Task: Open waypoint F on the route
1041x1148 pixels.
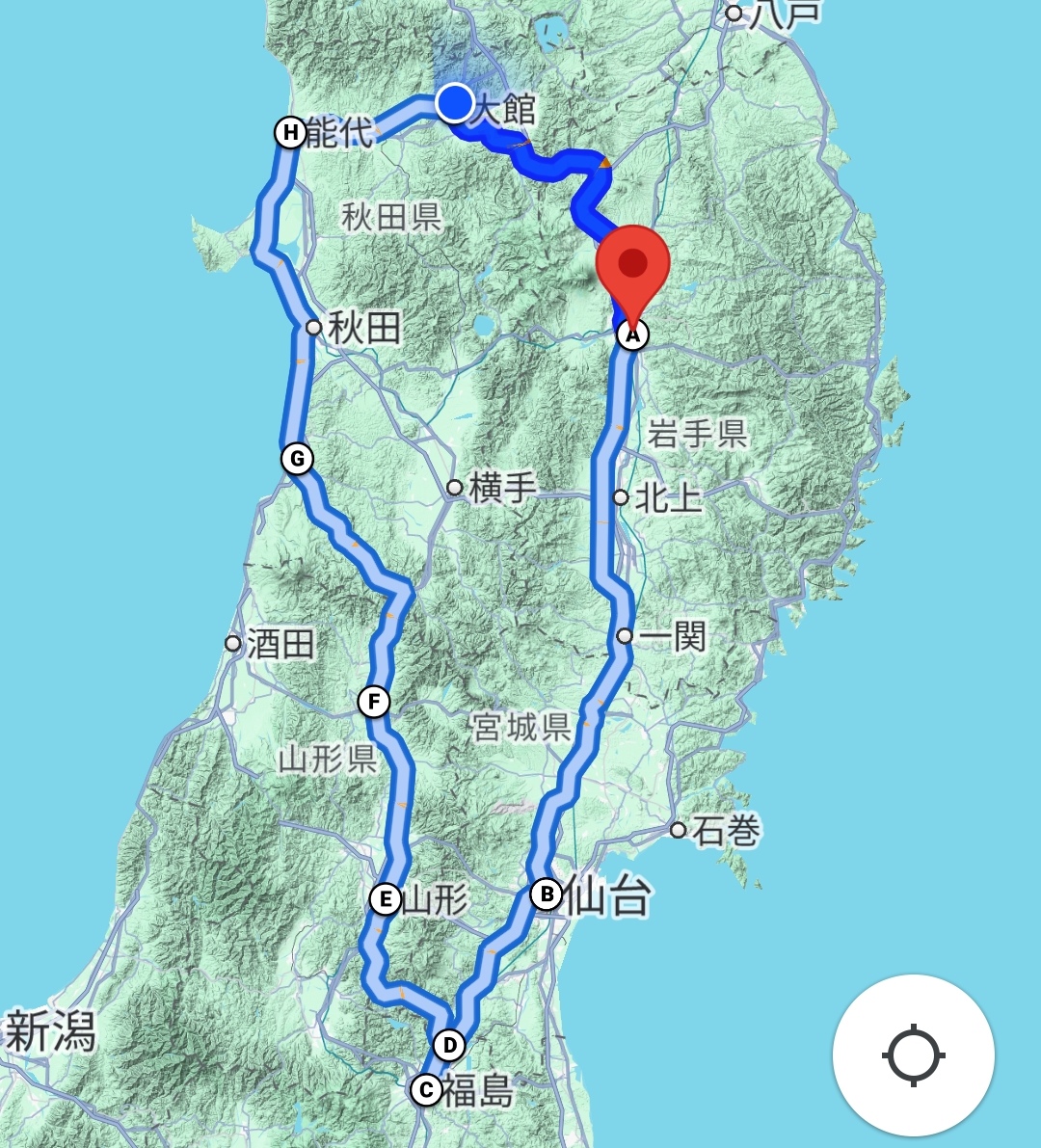Action: pos(374,702)
